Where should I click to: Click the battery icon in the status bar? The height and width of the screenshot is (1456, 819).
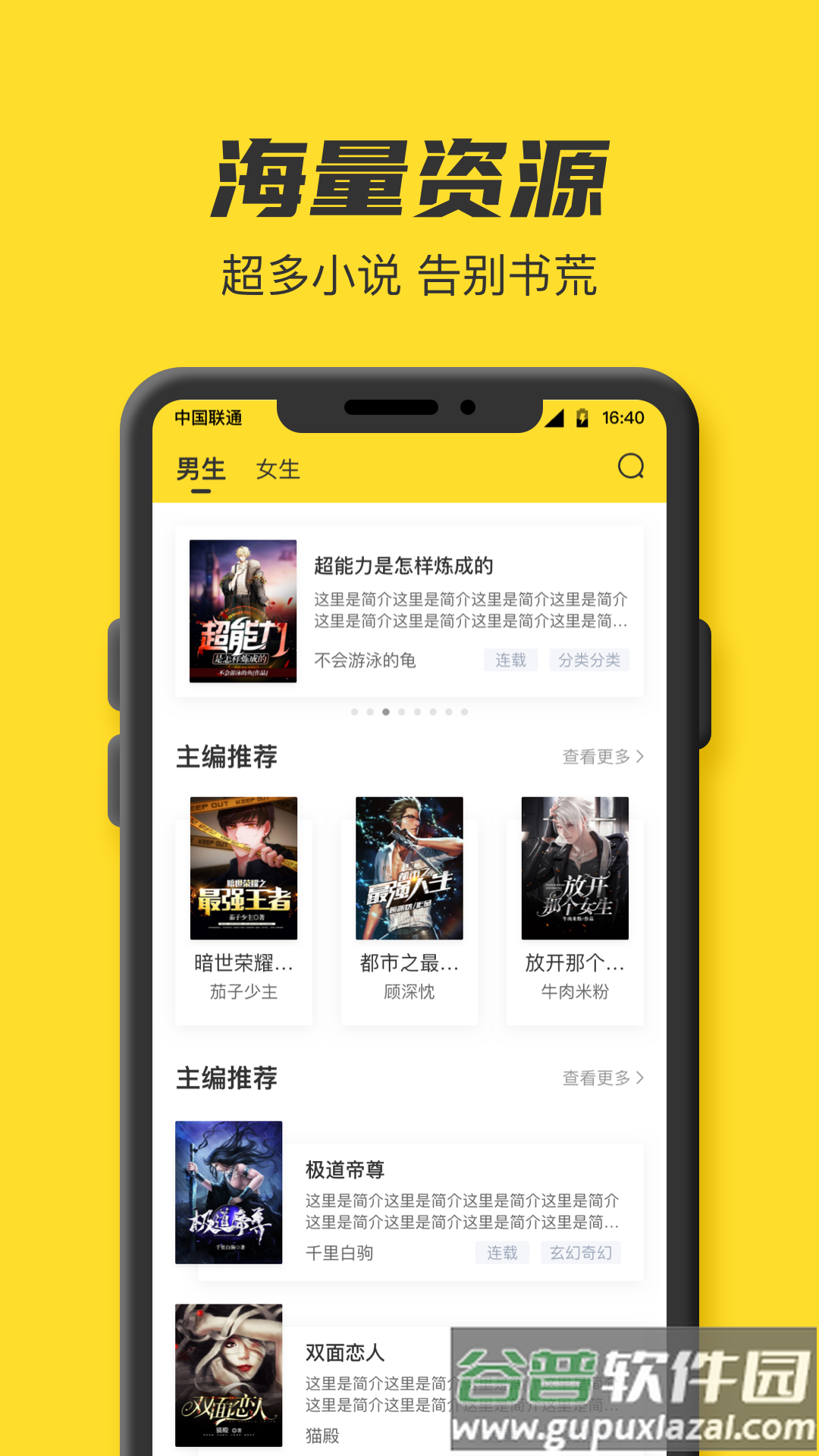point(582,416)
